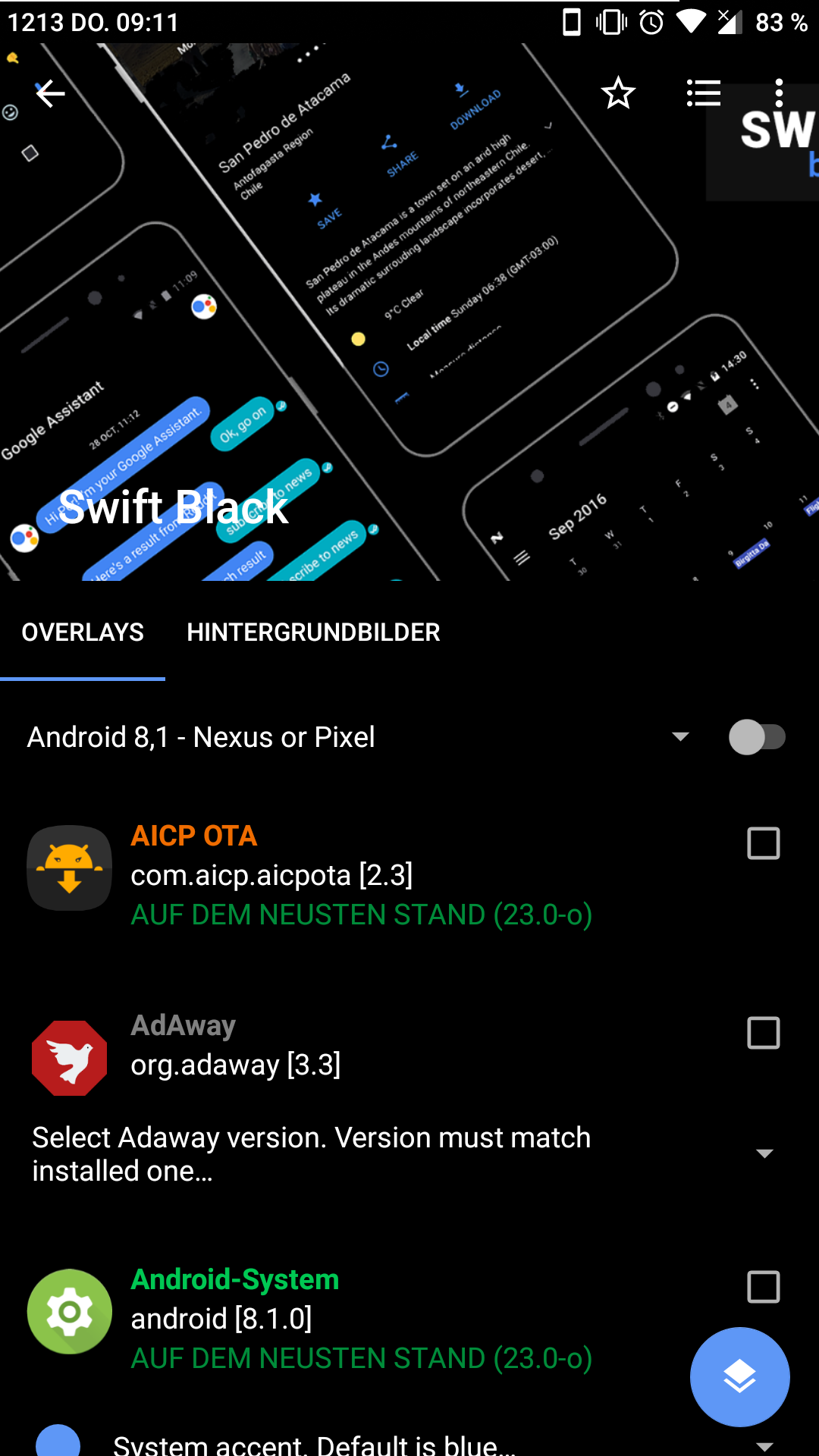Expand the Android 8,1 - Nexus or Pixel dropdown
Image resolution: width=819 pixels, height=1456 pixels.
tap(680, 736)
